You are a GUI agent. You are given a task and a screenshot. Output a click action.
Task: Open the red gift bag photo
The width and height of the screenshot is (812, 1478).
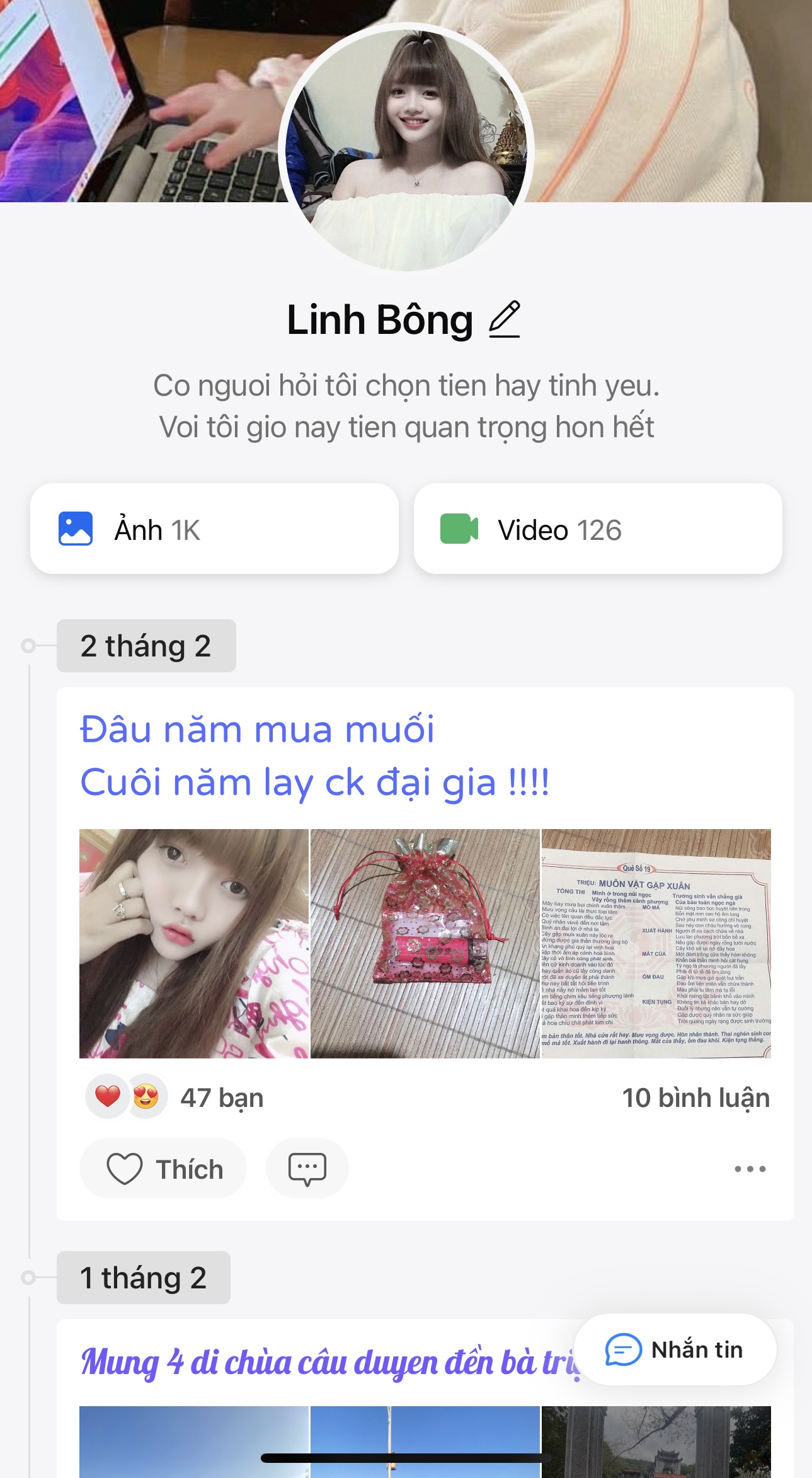coord(425,944)
